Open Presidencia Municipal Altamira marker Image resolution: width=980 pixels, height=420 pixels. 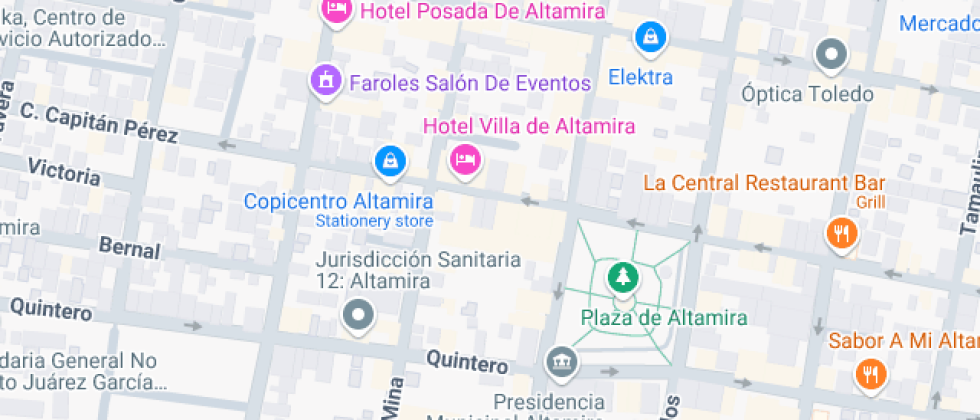pyautogui.click(x=560, y=361)
